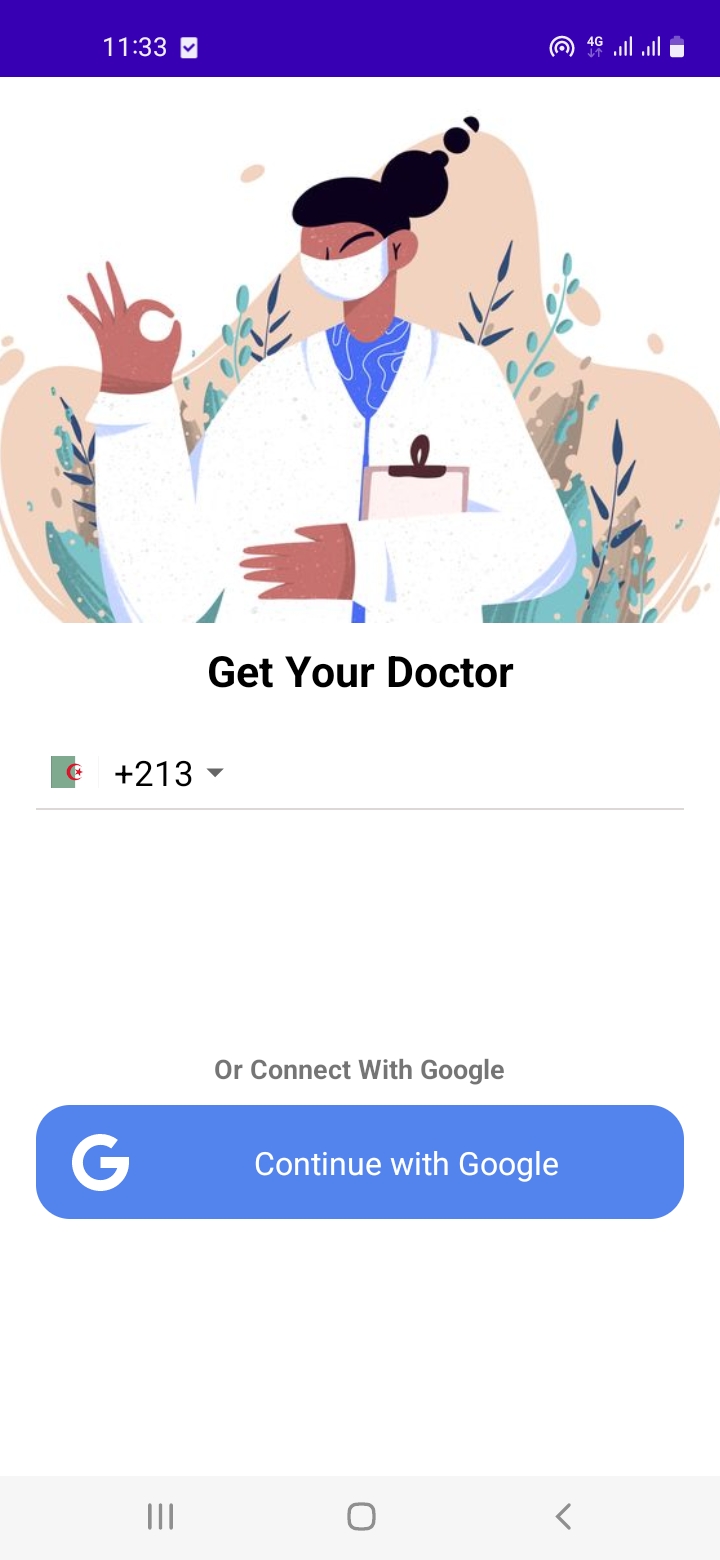
Task: Focus the phone number input field
Action: point(455,774)
